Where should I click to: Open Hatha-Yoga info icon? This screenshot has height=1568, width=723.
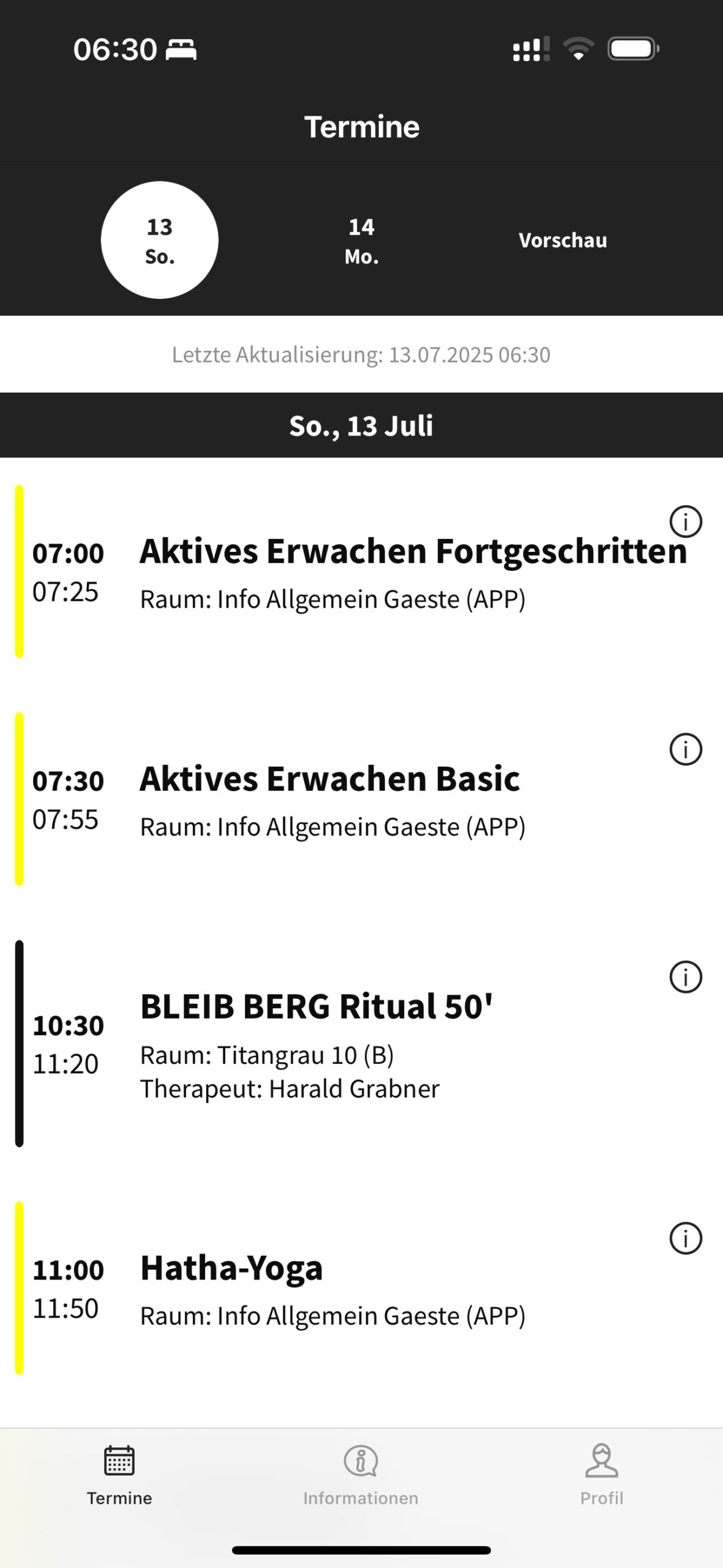tap(686, 1238)
